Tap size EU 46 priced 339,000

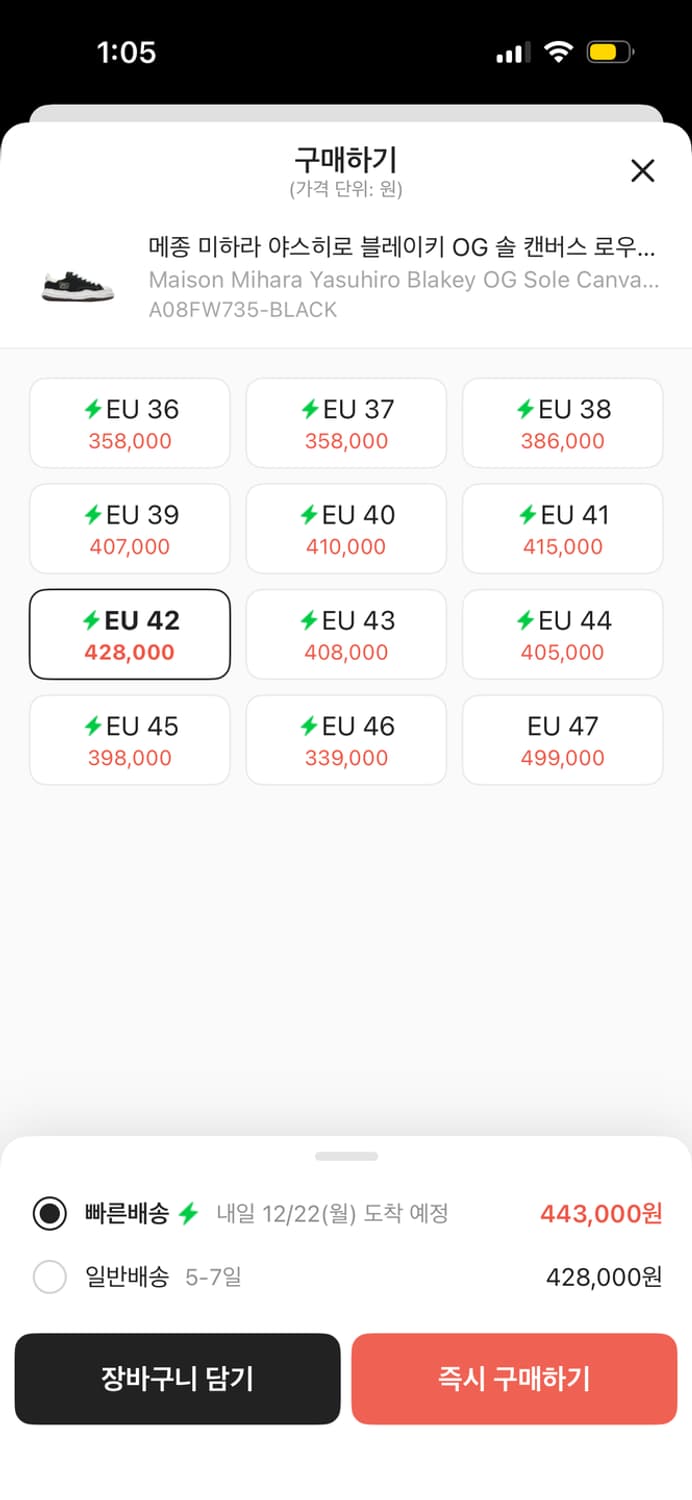point(346,741)
